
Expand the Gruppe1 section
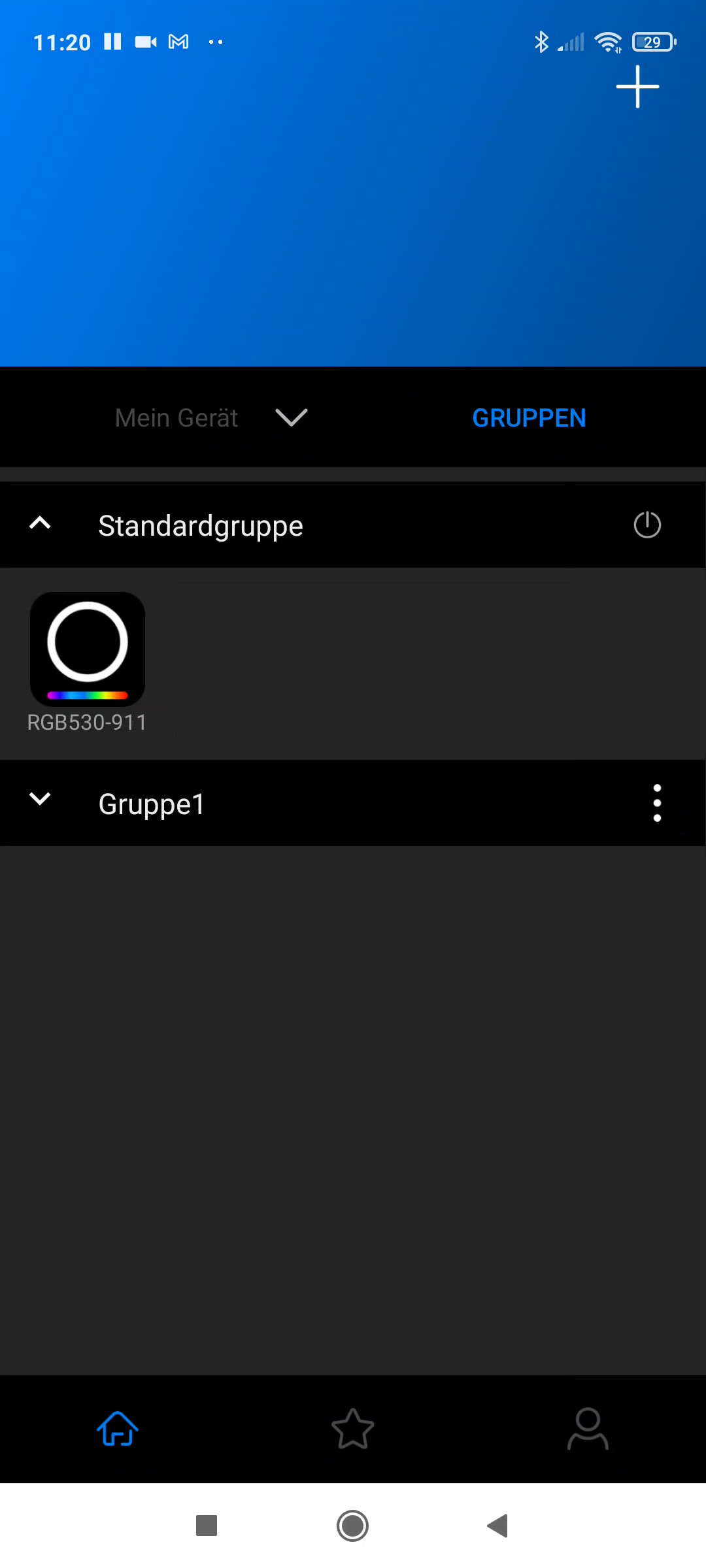pyautogui.click(x=40, y=798)
